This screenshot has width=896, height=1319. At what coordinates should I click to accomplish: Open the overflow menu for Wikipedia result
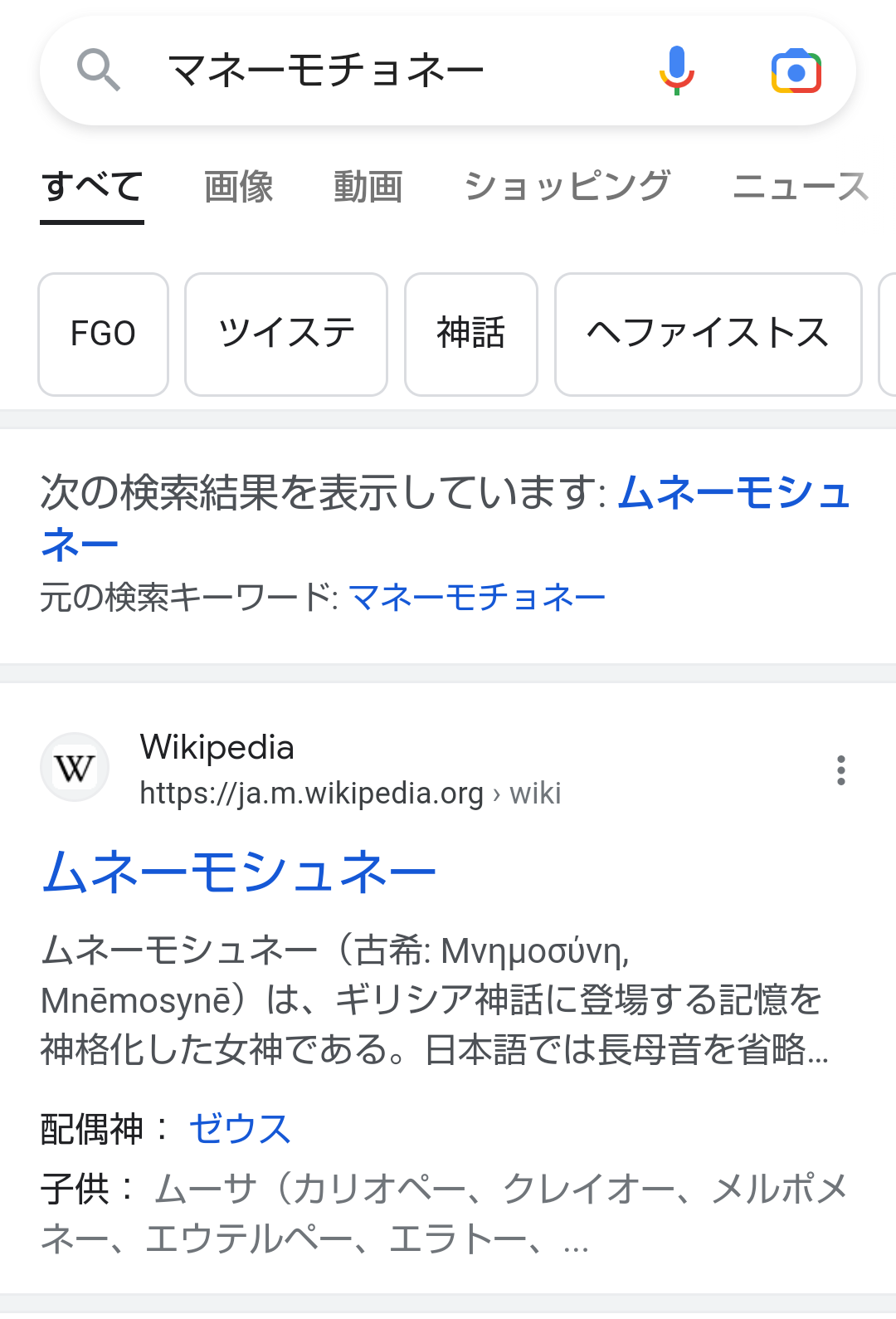pos(840,770)
